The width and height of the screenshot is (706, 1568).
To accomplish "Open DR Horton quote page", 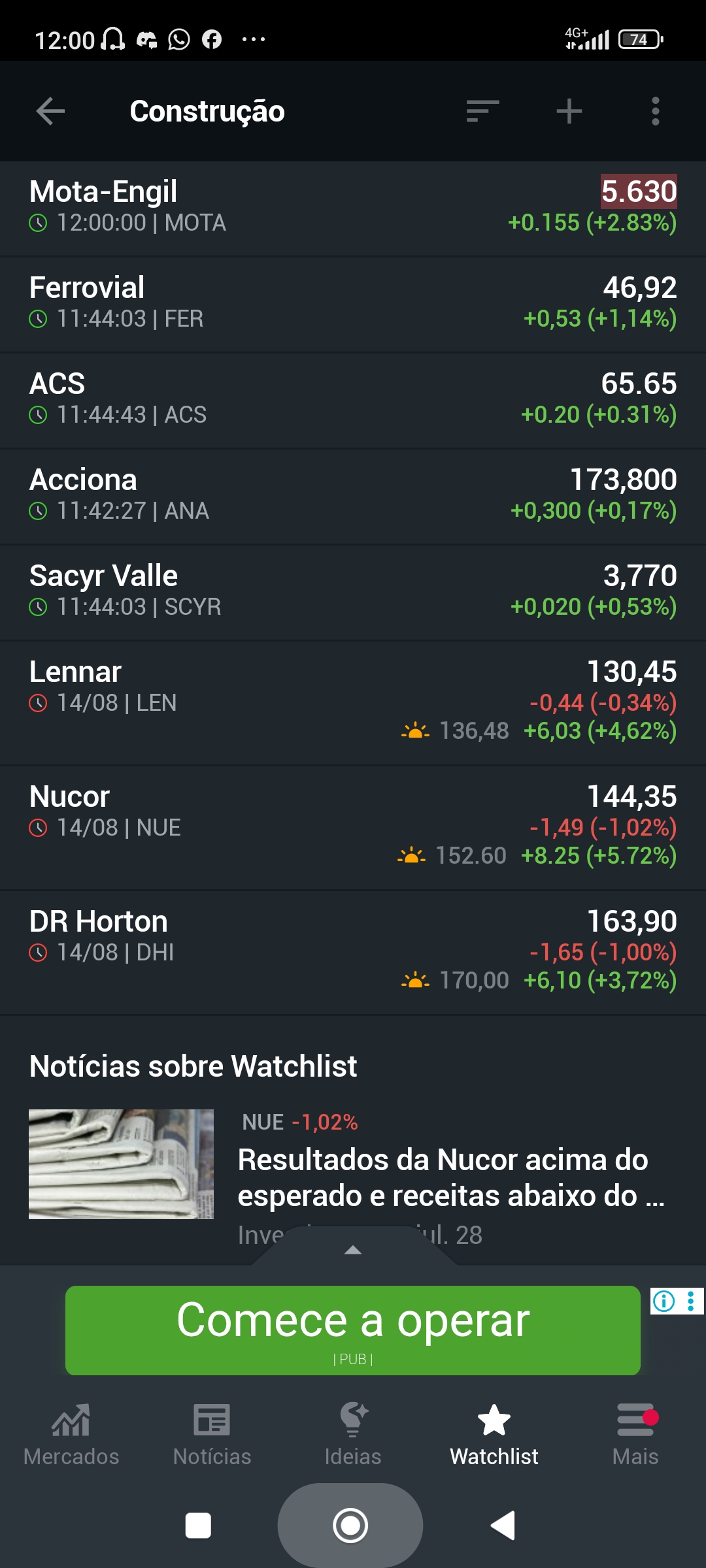I will (353, 952).
